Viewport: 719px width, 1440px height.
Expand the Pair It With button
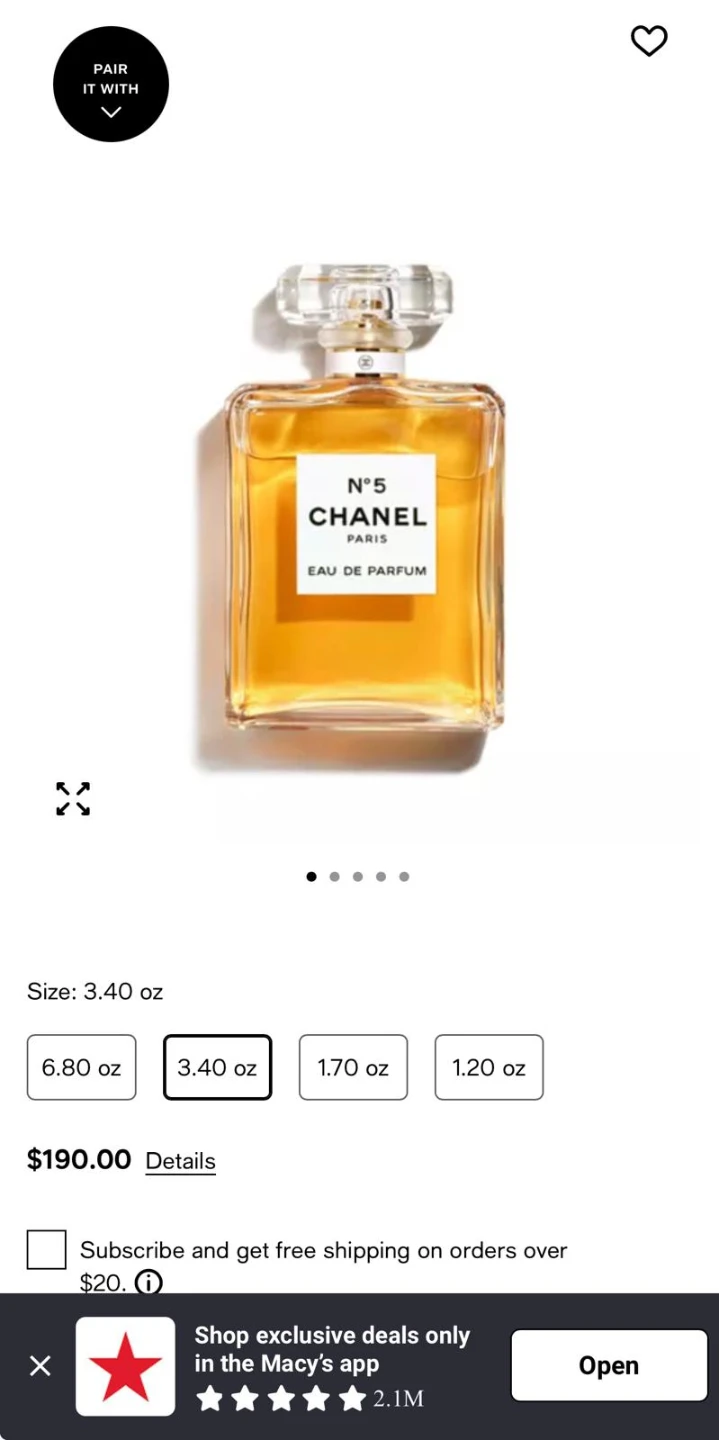coord(111,84)
